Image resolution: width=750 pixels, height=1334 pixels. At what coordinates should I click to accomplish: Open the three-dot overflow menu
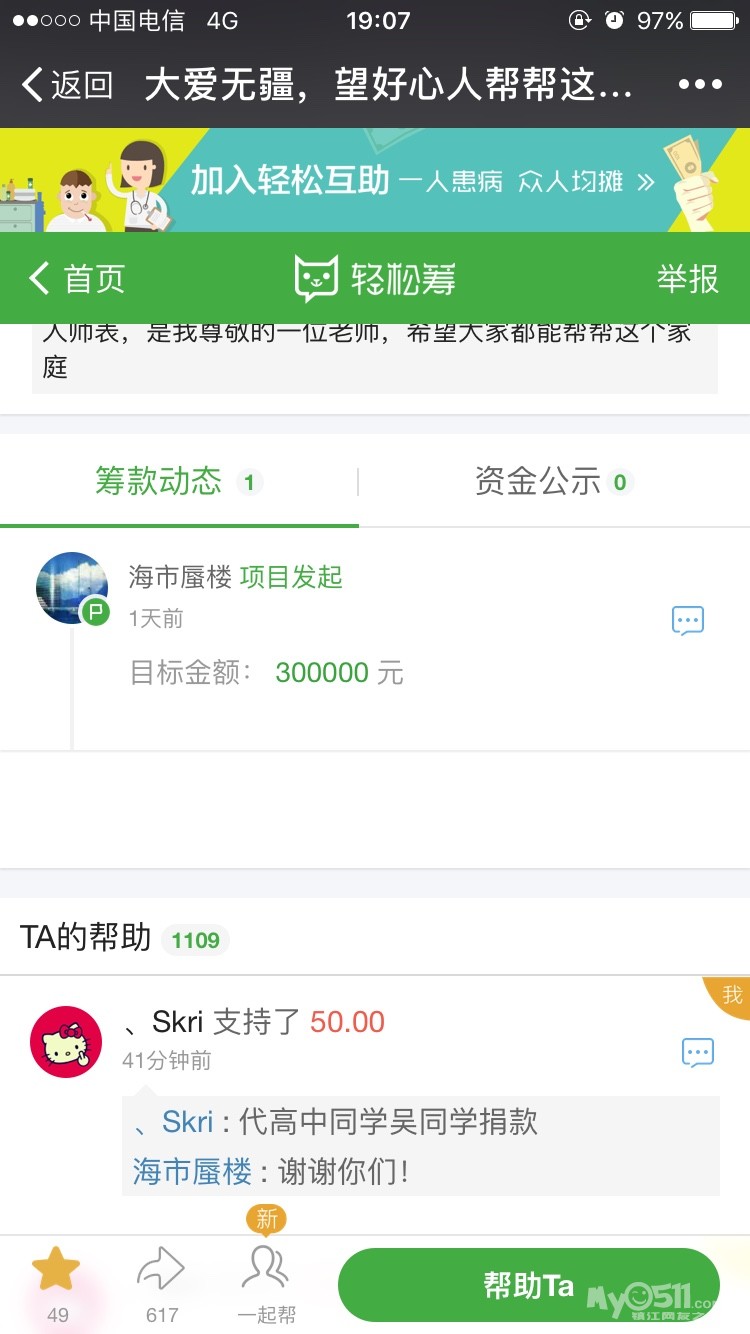tap(699, 85)
